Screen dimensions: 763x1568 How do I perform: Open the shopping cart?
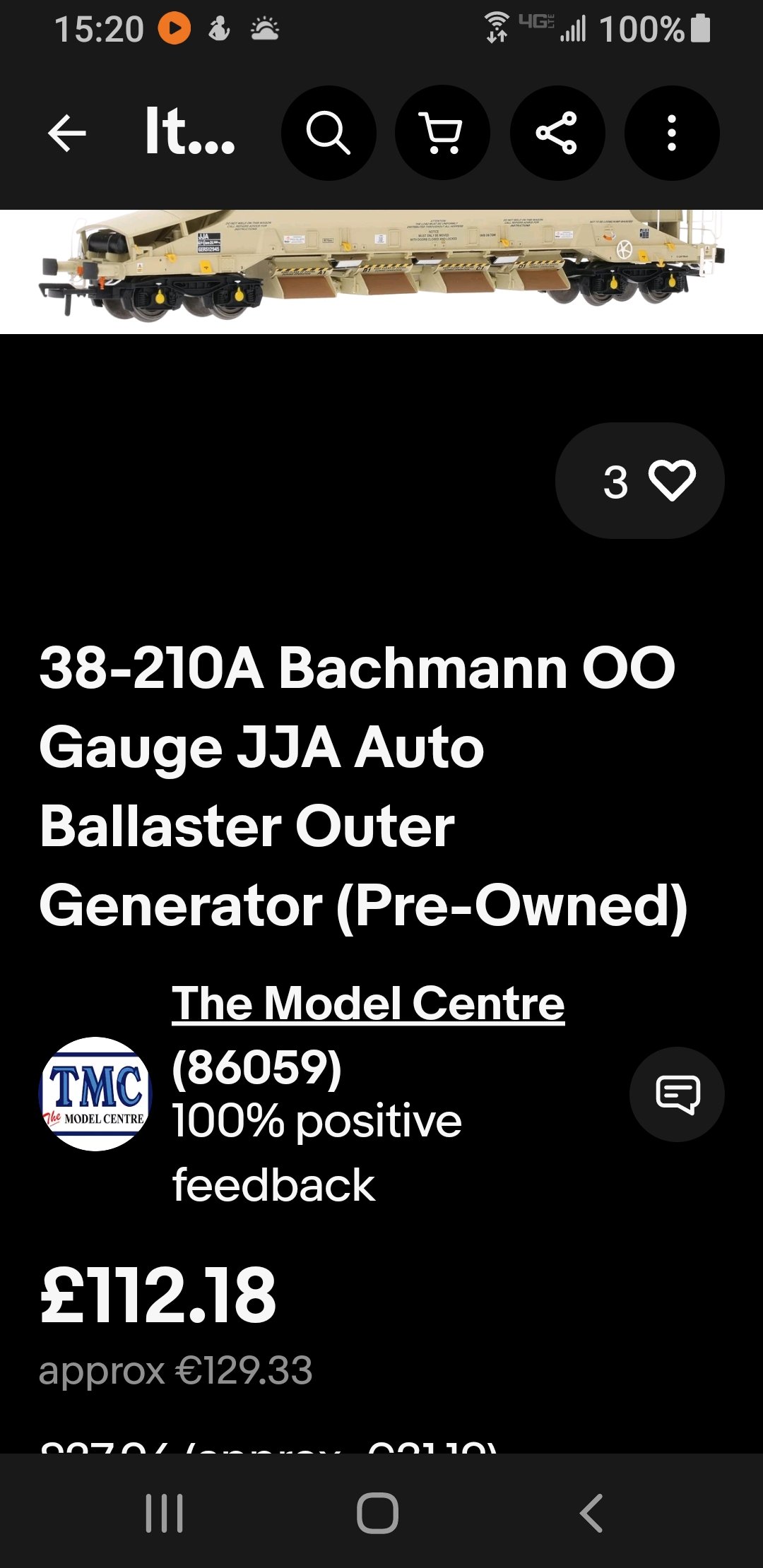coord(442,133)
